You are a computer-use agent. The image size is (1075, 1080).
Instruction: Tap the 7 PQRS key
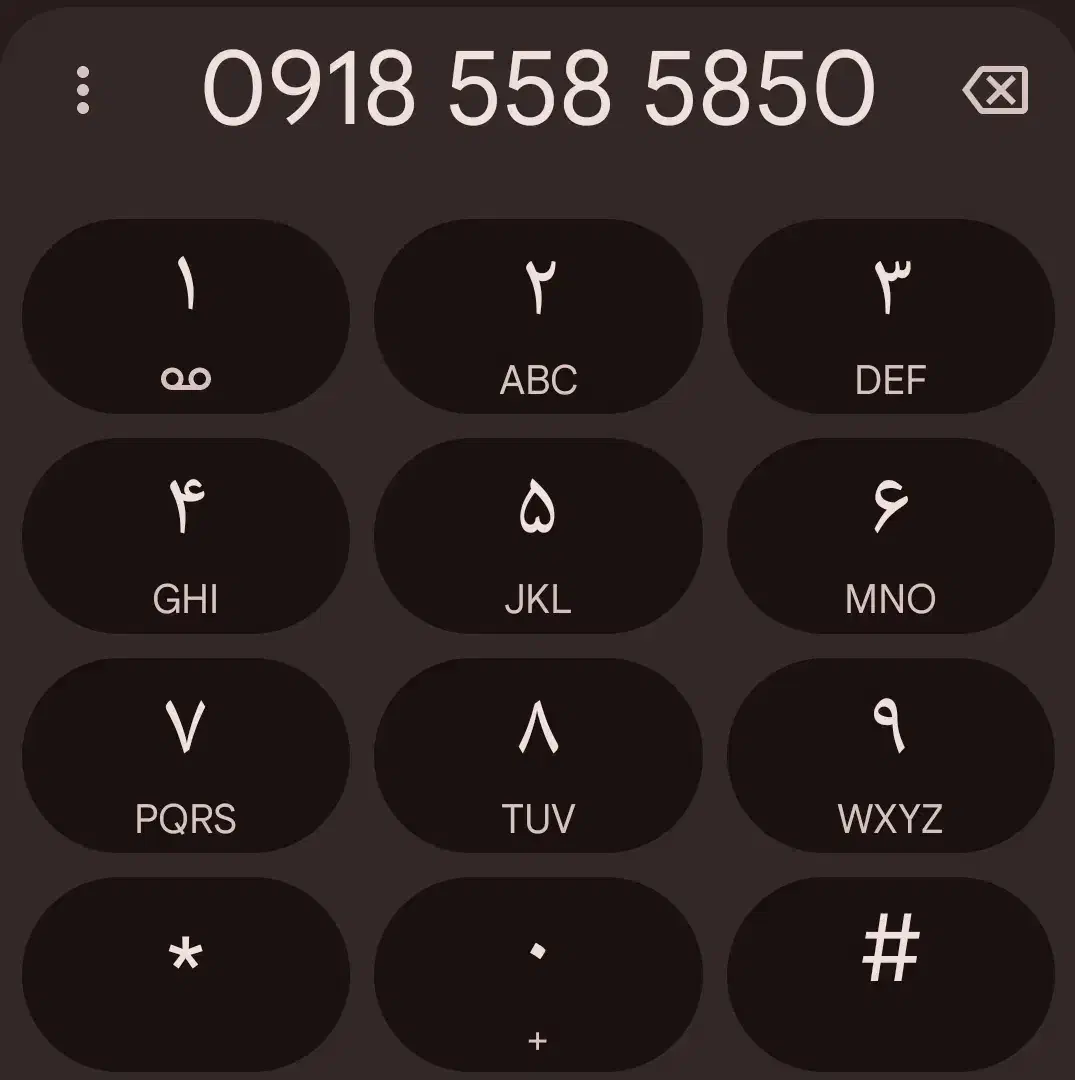click(186, 756)
